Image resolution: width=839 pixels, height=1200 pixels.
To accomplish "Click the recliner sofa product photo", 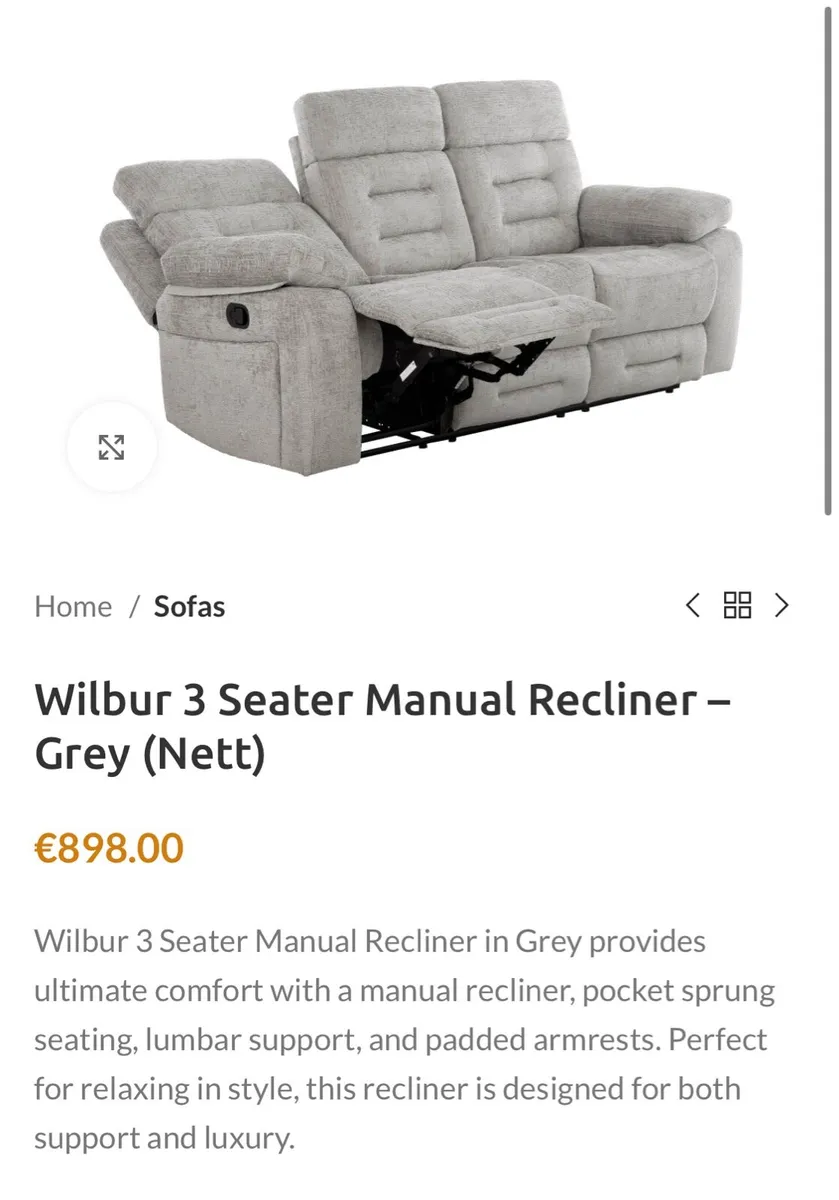I will coord(420,270).
